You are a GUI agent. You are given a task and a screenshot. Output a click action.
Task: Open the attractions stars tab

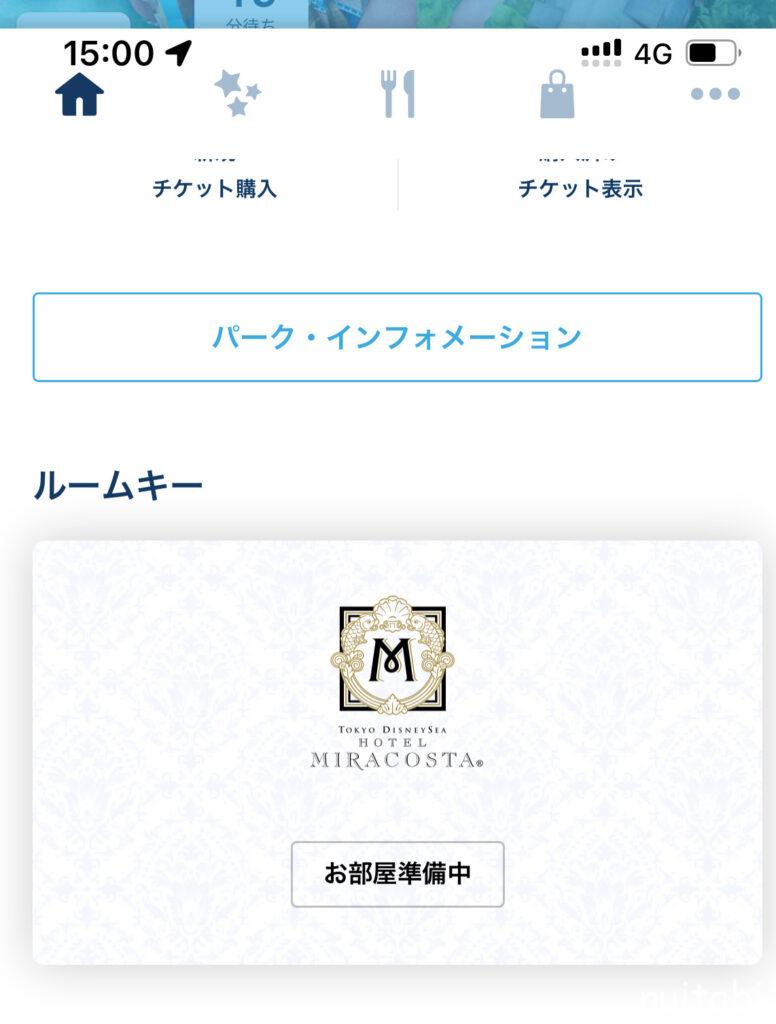(237, 94)
